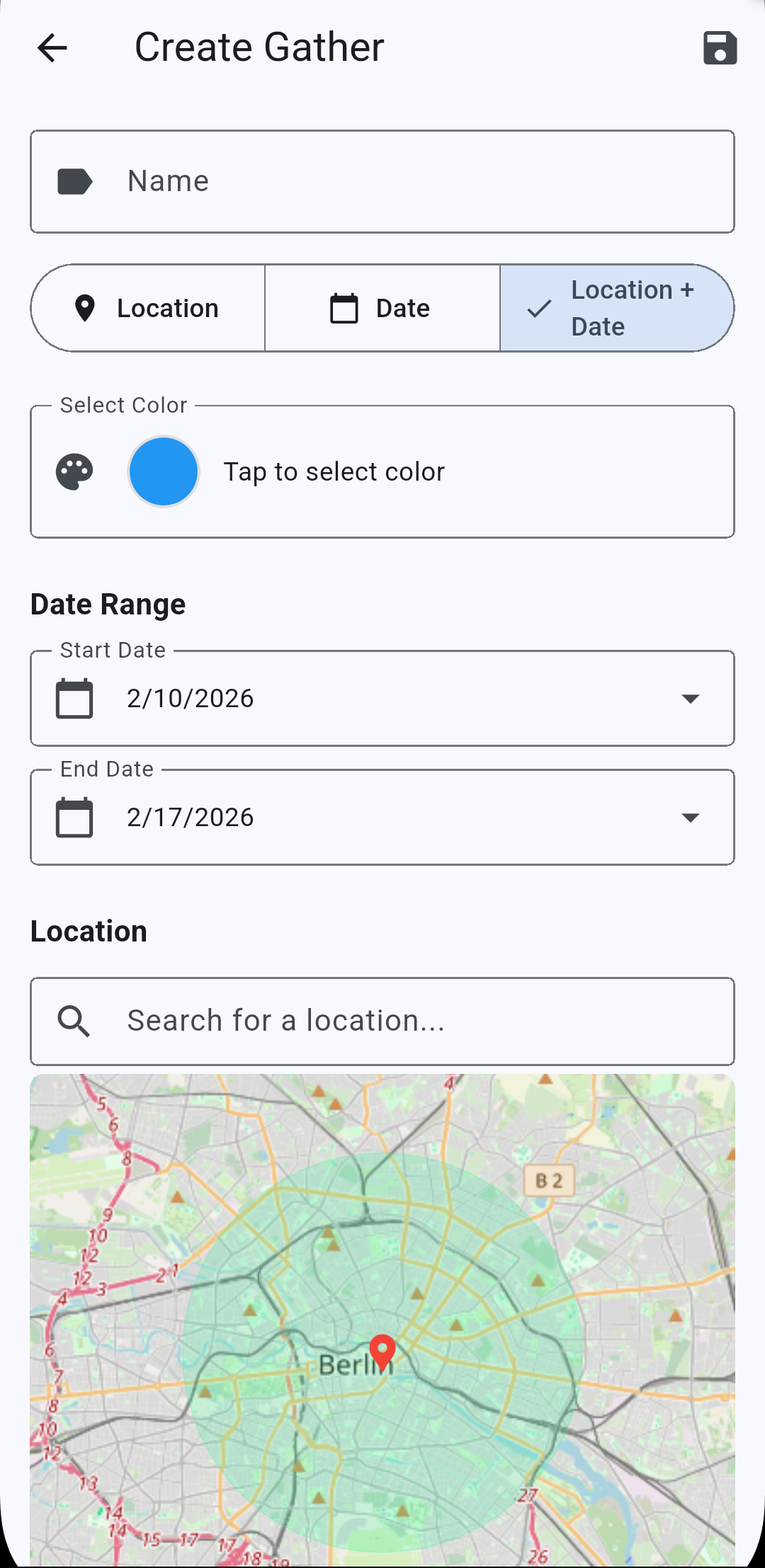
Task: Select the Date filter mode
Action: click(x=382, y=308)
